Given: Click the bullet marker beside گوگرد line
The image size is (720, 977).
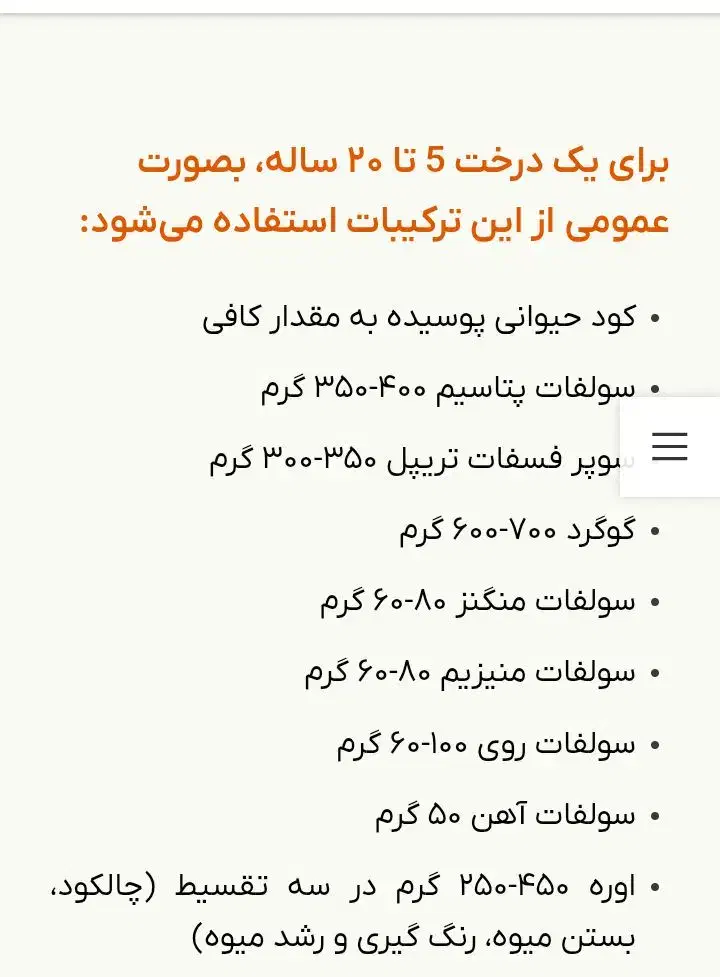Looking at the screenshot, I should pos(655,528).
